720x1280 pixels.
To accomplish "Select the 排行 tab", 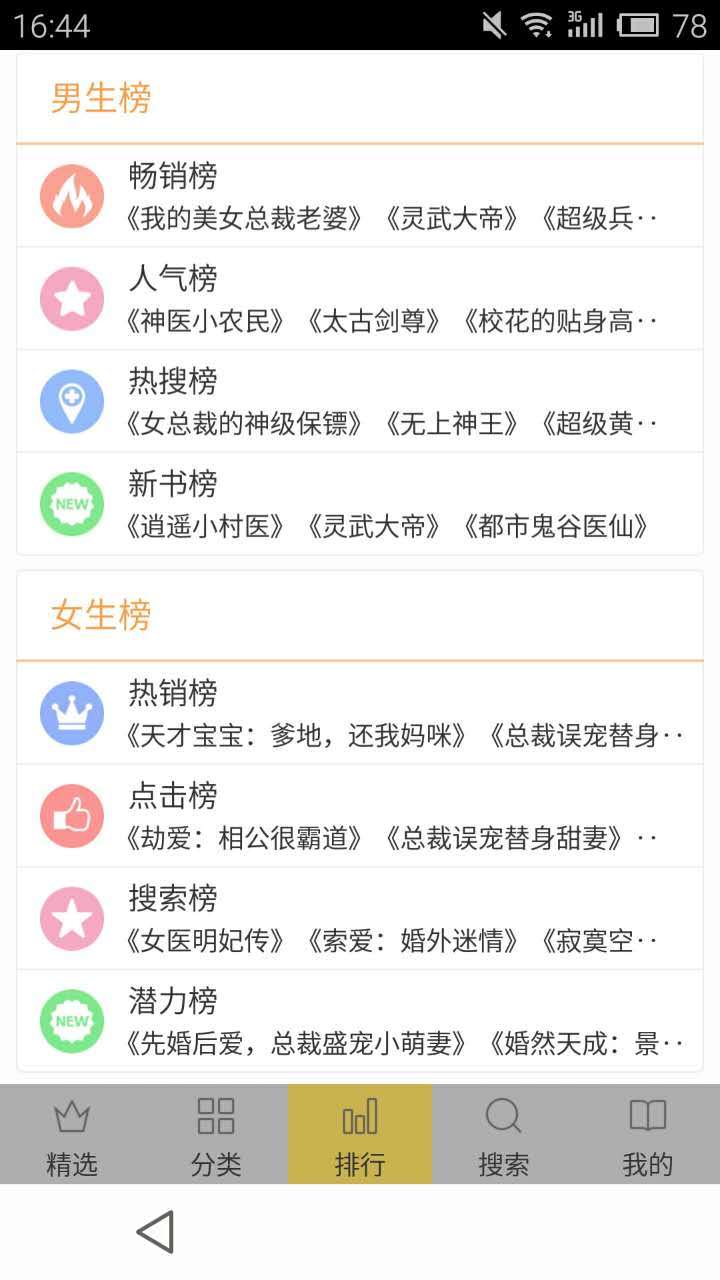I will point(360,1135).
